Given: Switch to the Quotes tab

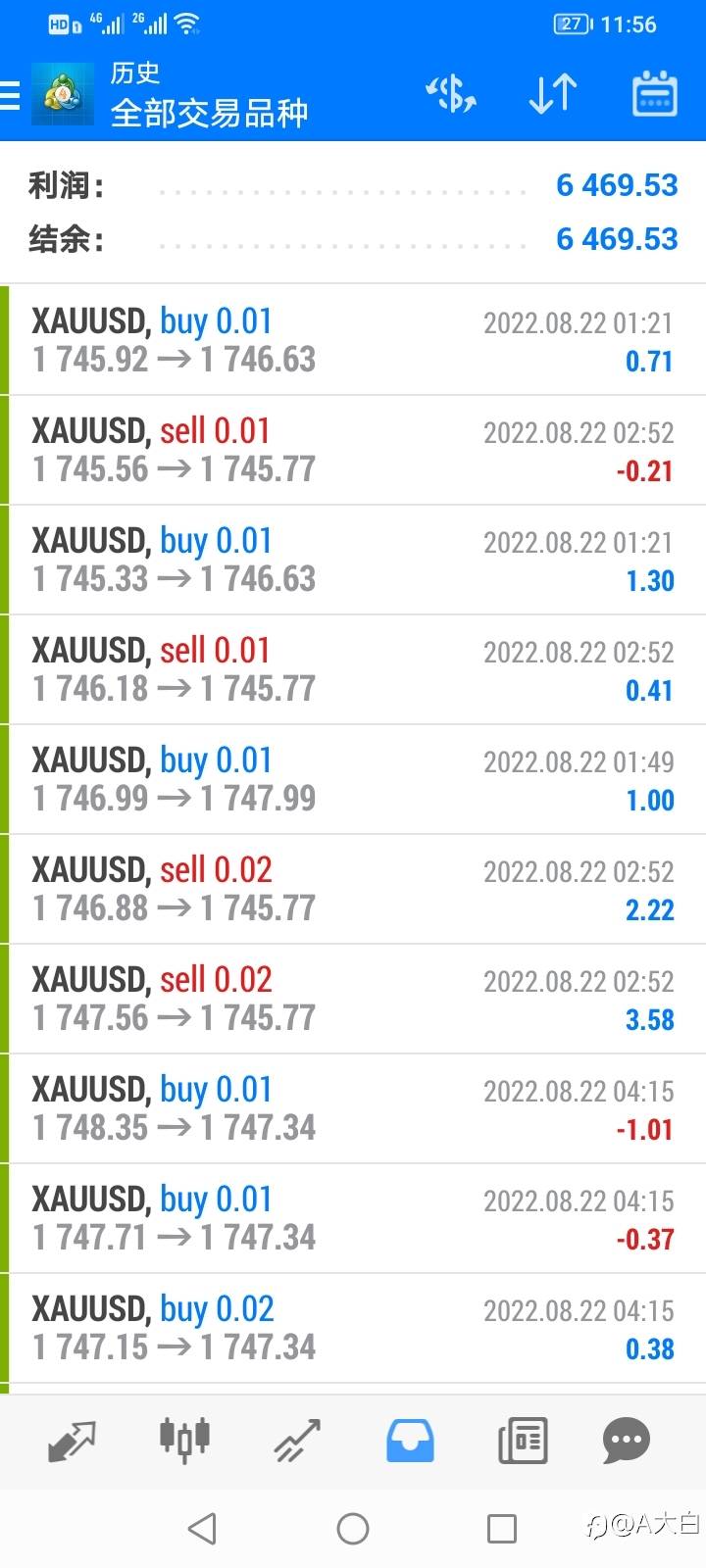Looking at the screenshot, I should click(72, 1441).
